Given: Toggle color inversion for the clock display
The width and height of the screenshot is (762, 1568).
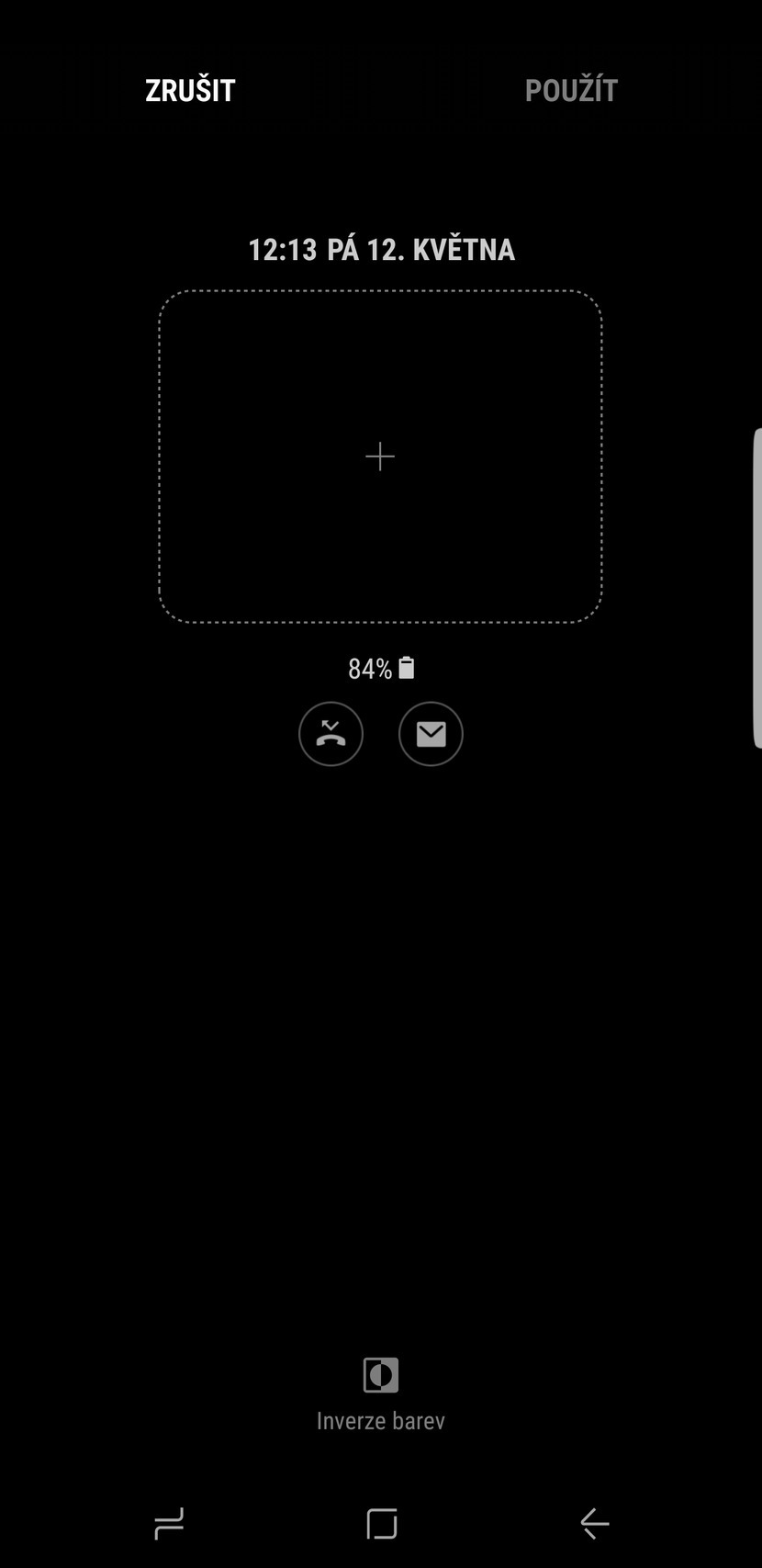Looking at the screenshot, I should pos(380,1374).
